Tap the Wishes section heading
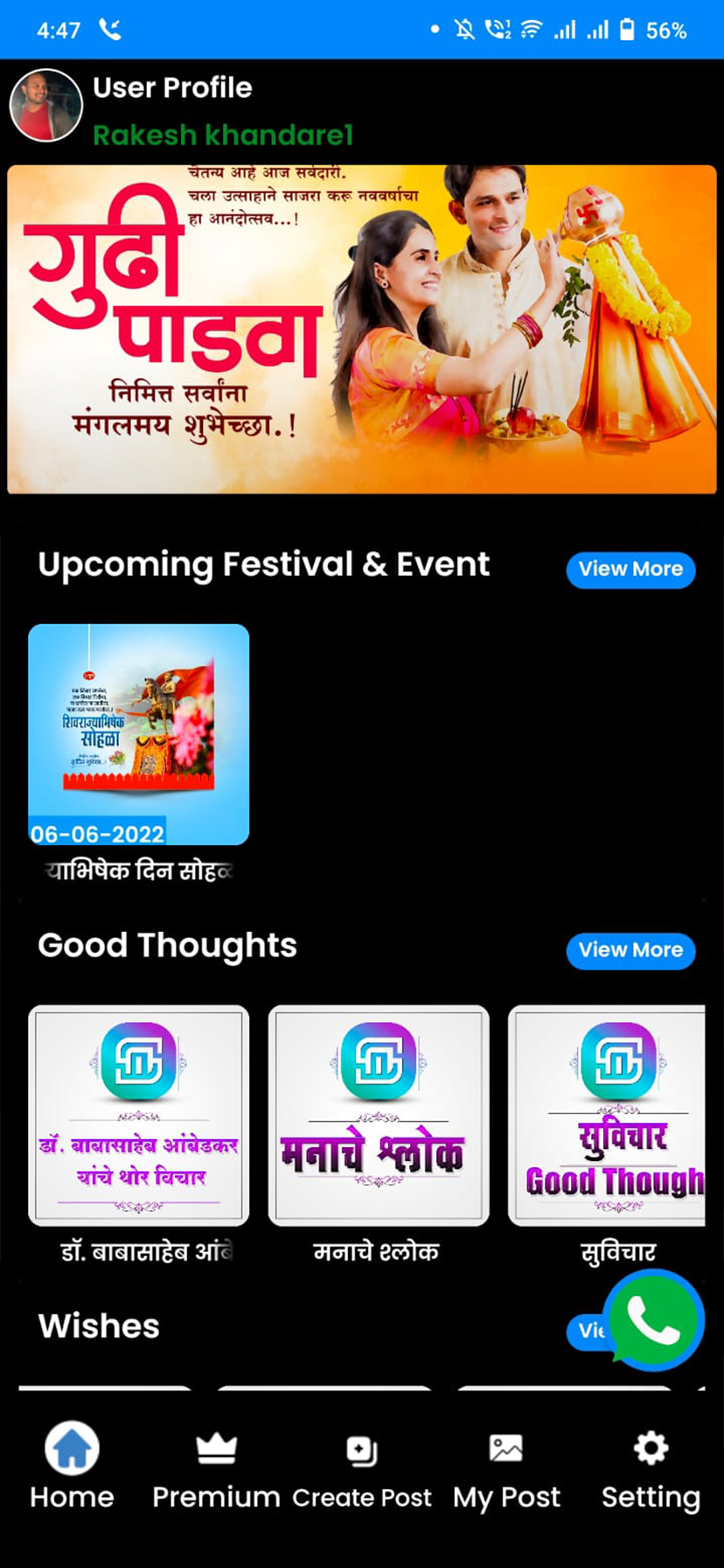Viewport: 724px width, 1568px height. [x=98, y=1326]
